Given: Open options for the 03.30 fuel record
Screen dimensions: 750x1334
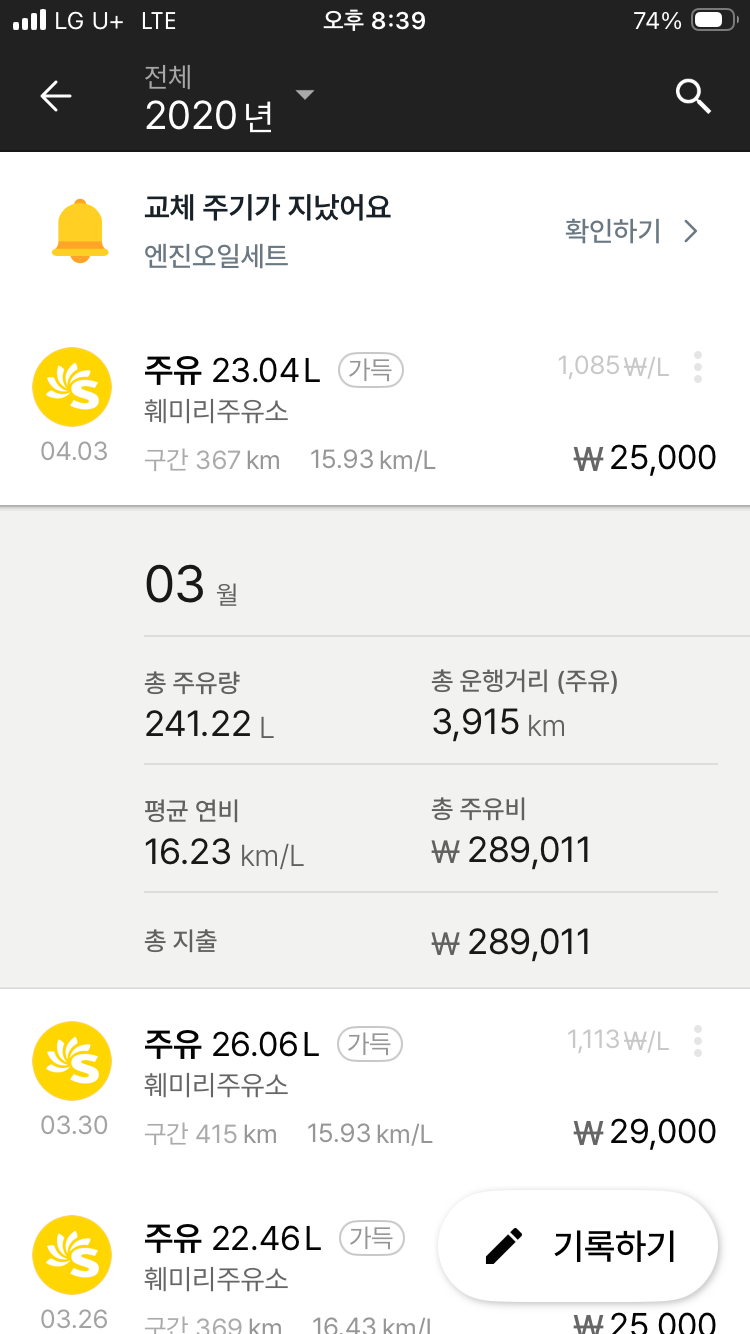Looking at the screenshot, I should 698,1041.
